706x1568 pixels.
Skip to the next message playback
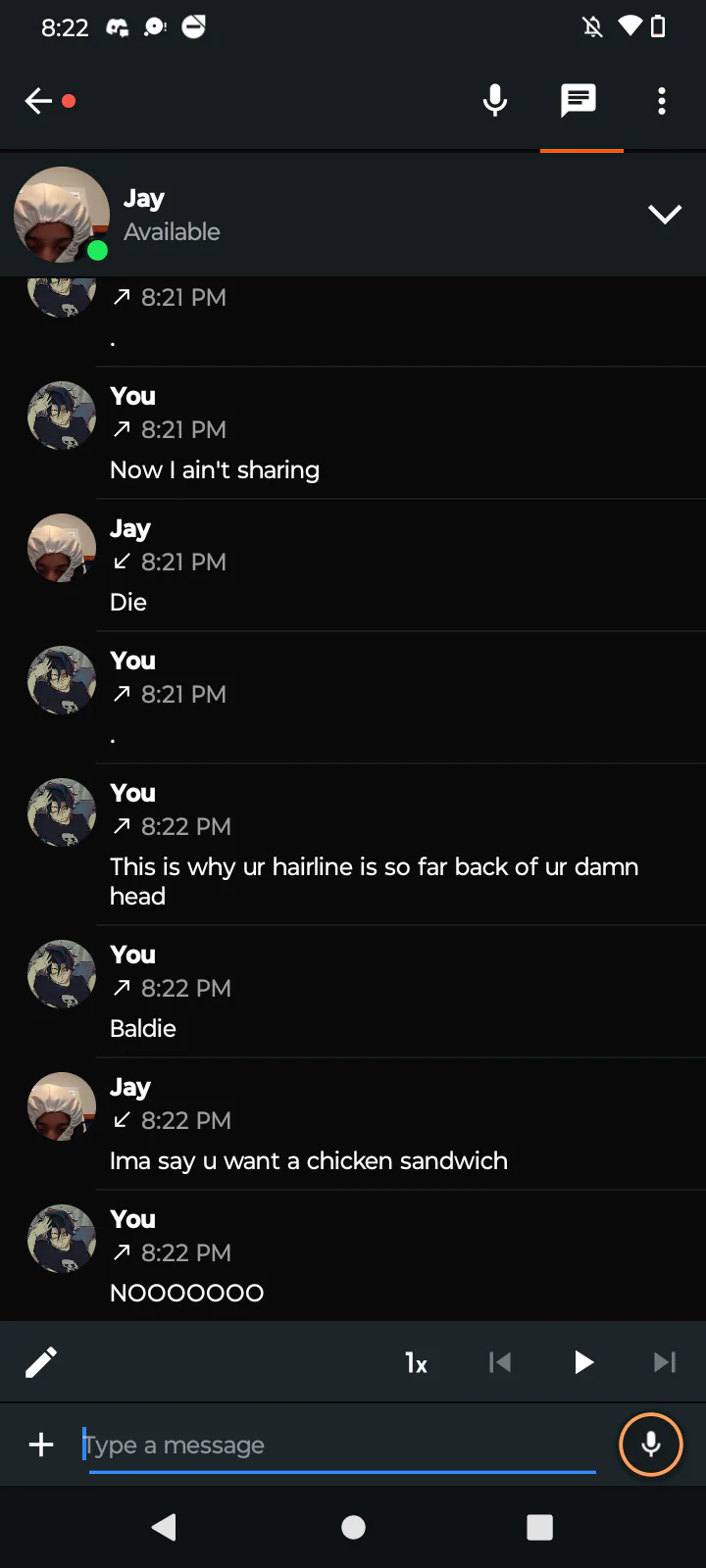[665, 1362]
